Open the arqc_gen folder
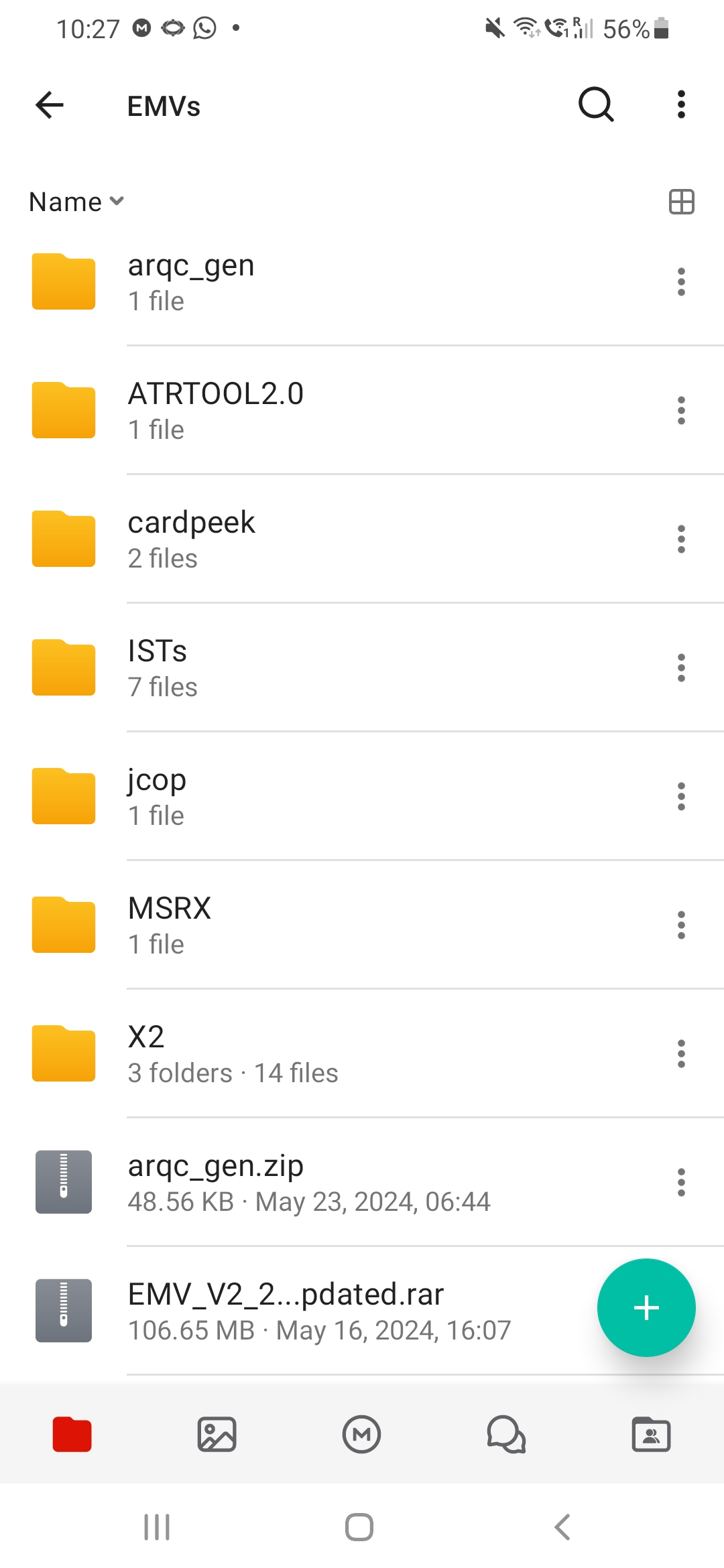Image resolution: width=724 pixels, height=1568 pixels. 191,282
